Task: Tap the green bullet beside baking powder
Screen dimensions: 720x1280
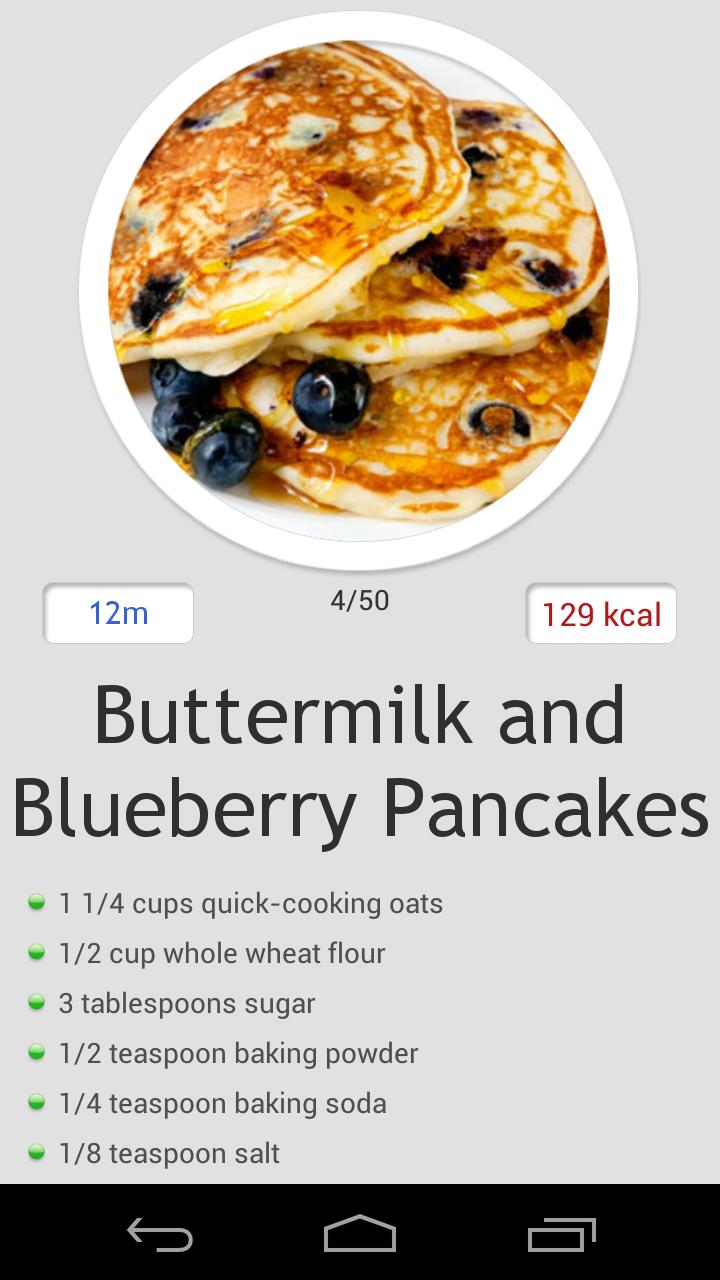Action: point(36,1052)
